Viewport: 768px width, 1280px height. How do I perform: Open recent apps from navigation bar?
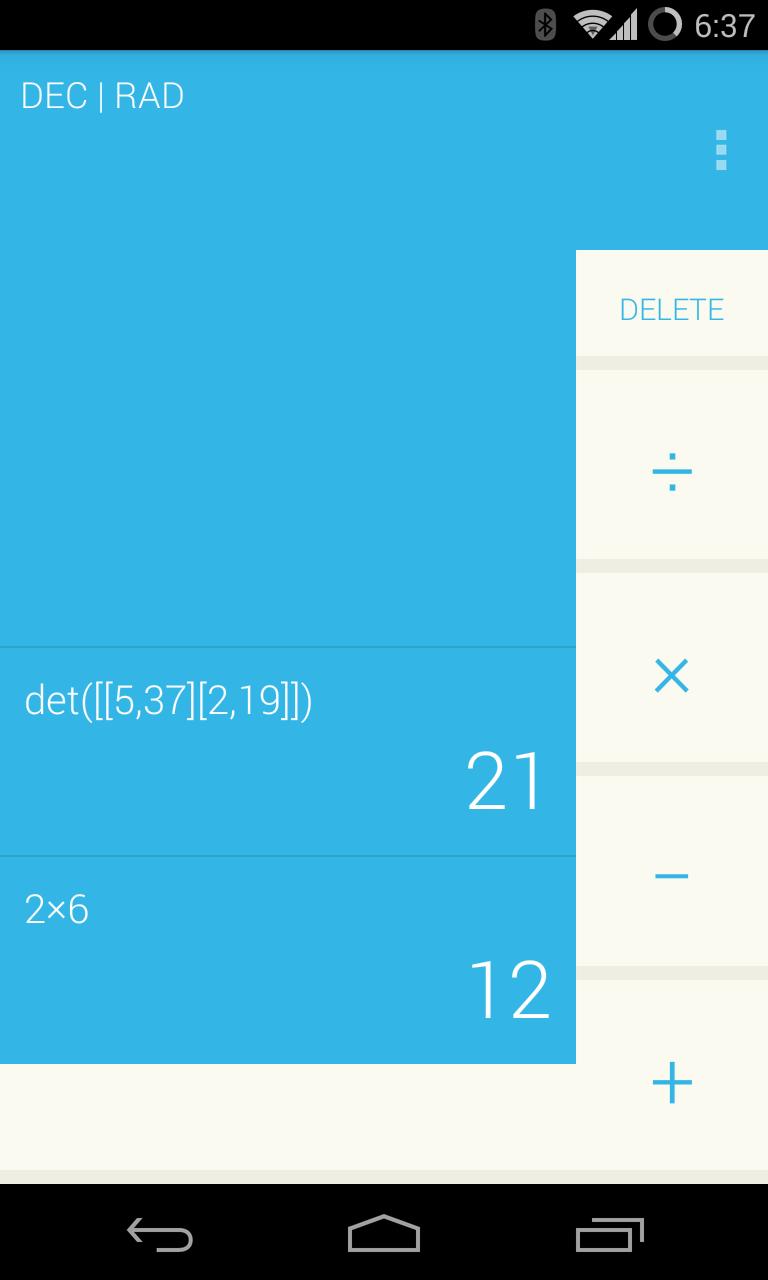609,1235
